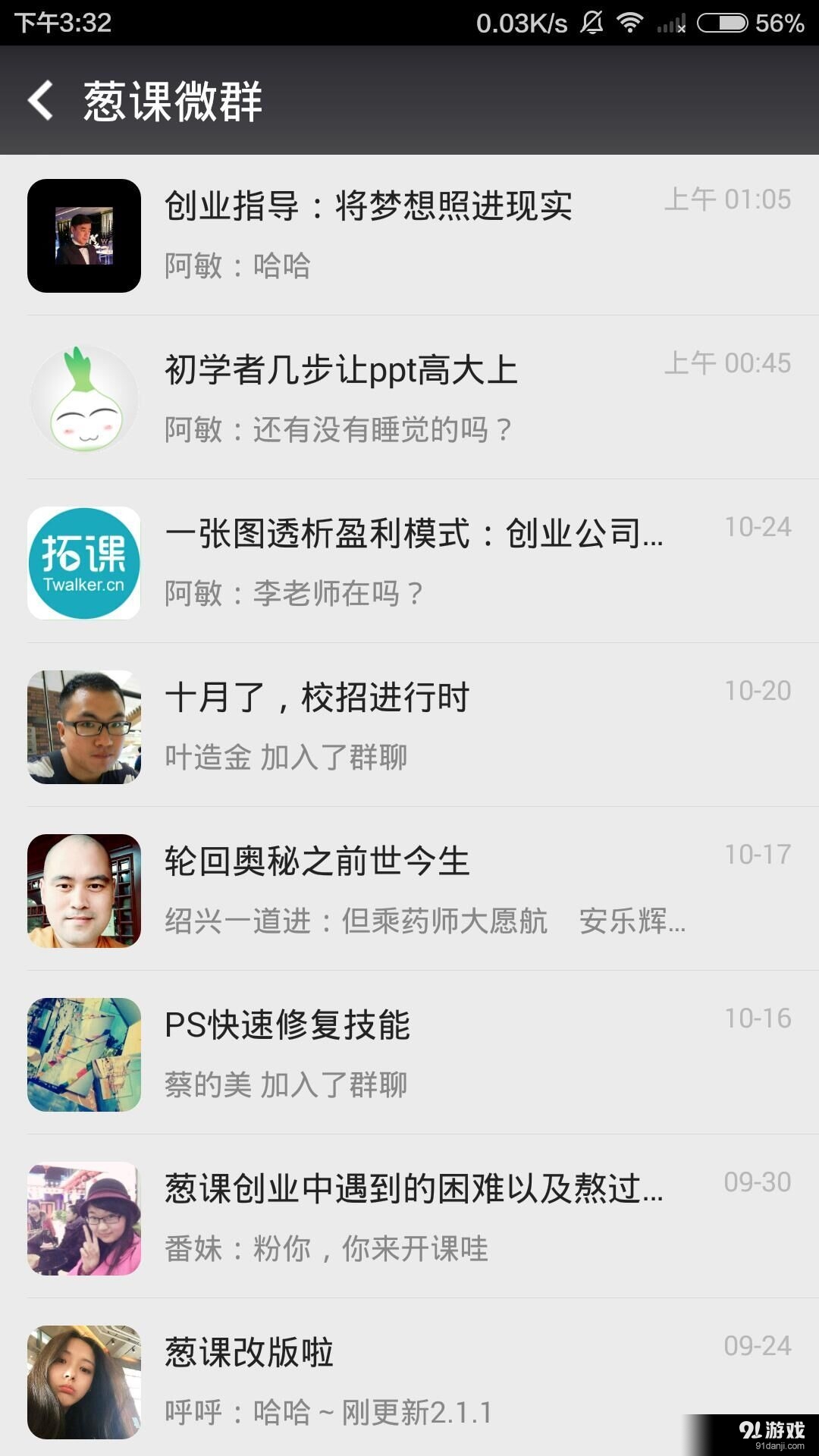819x1456 pixels.
Task: Open the 拓课 Twalker.cn group avatar
Action: pos(83,563)
